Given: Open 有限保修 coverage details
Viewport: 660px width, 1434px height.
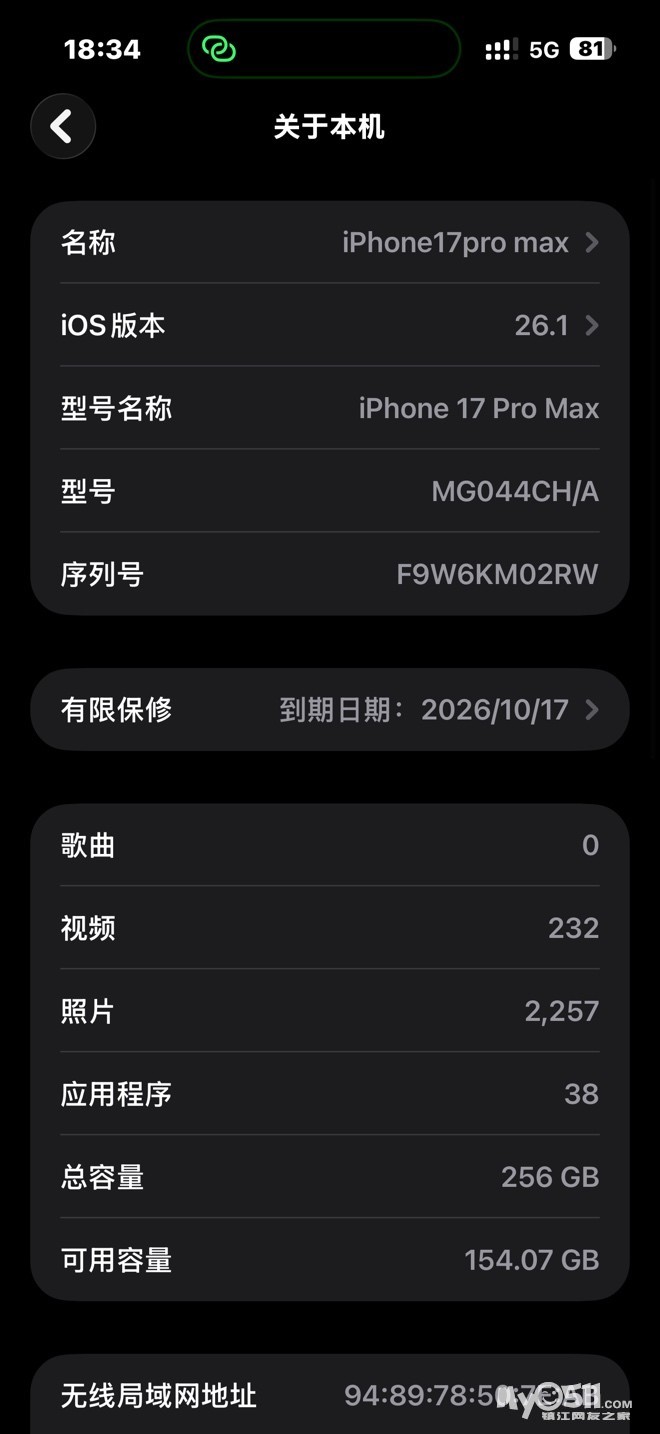Looking at the screenshot, I should (x=330, y=710).
